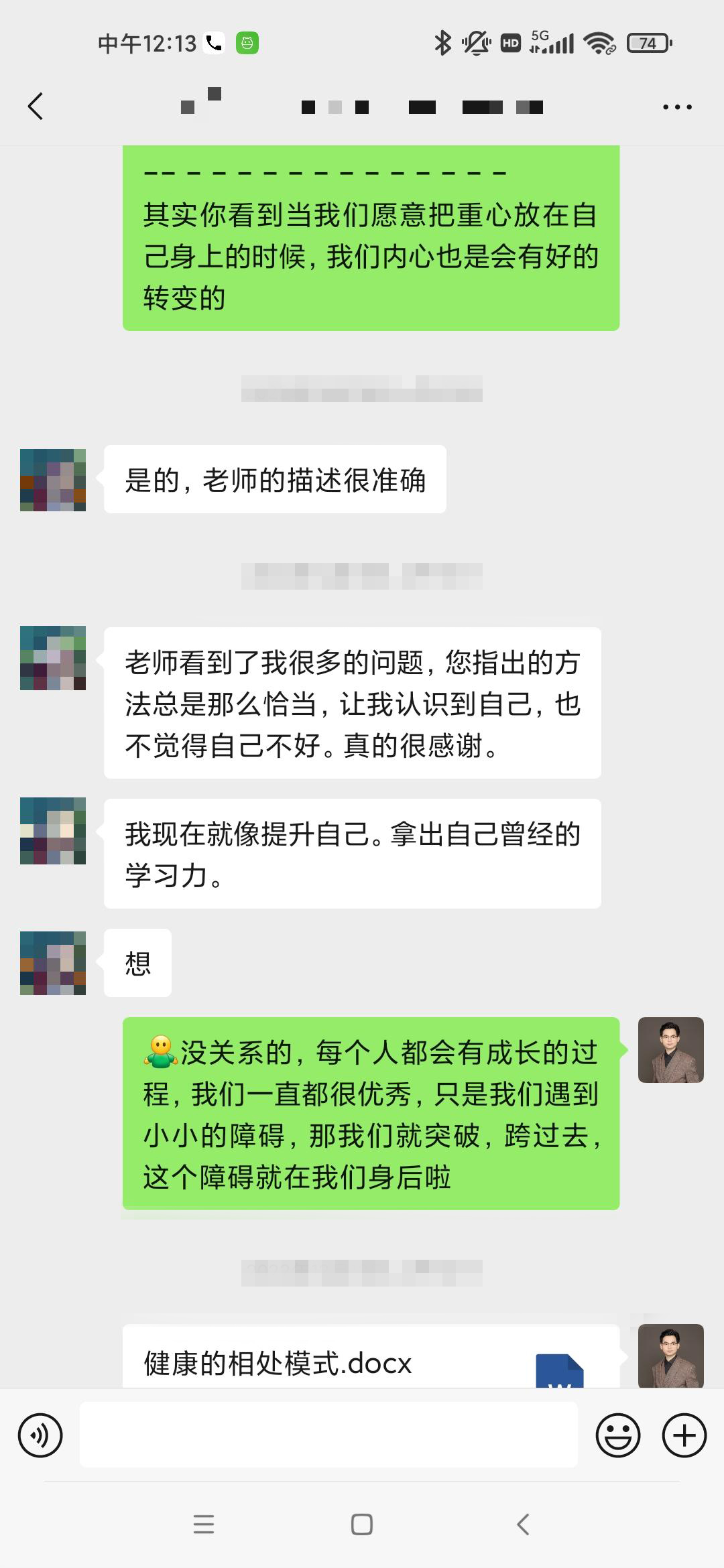
Task: Open the plus attachments menu
Action: 684,1435
